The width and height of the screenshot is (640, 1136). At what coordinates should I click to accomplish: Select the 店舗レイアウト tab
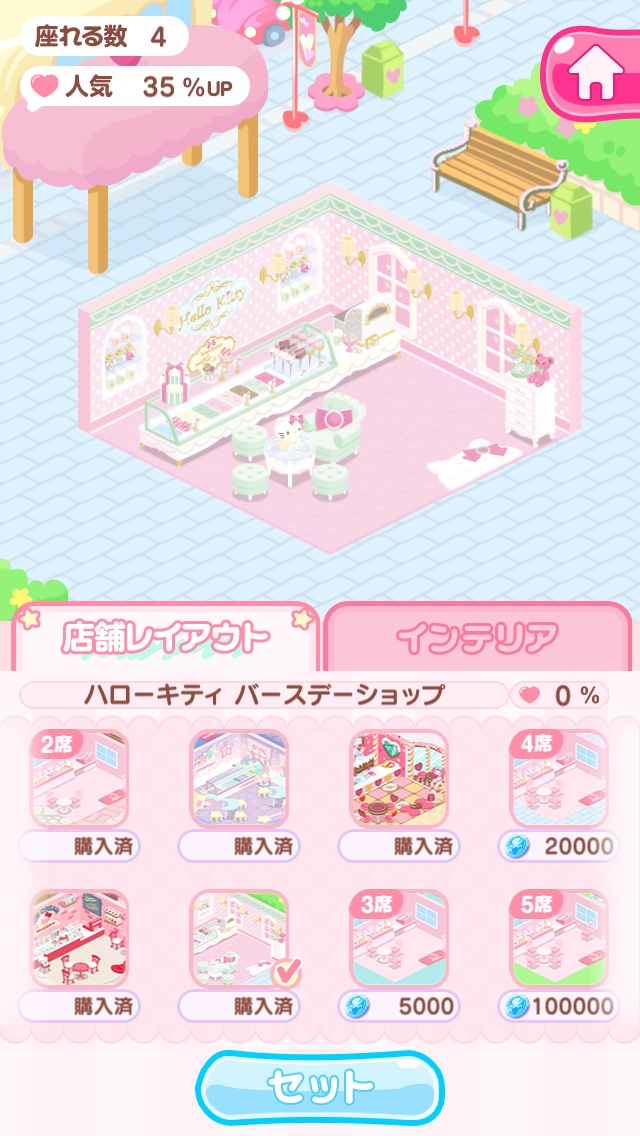point(165,636)
